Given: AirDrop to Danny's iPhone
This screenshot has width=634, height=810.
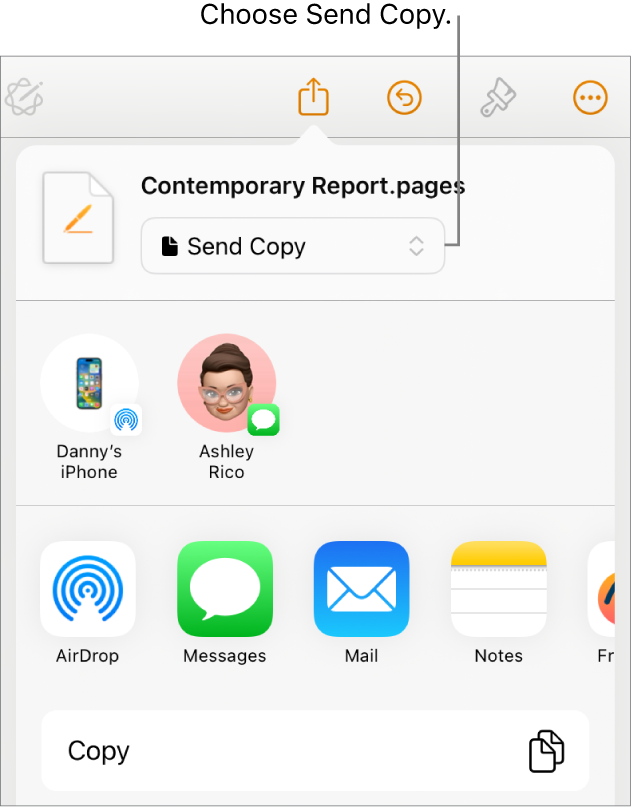Looking at the screenshot, I should (89, 384).
